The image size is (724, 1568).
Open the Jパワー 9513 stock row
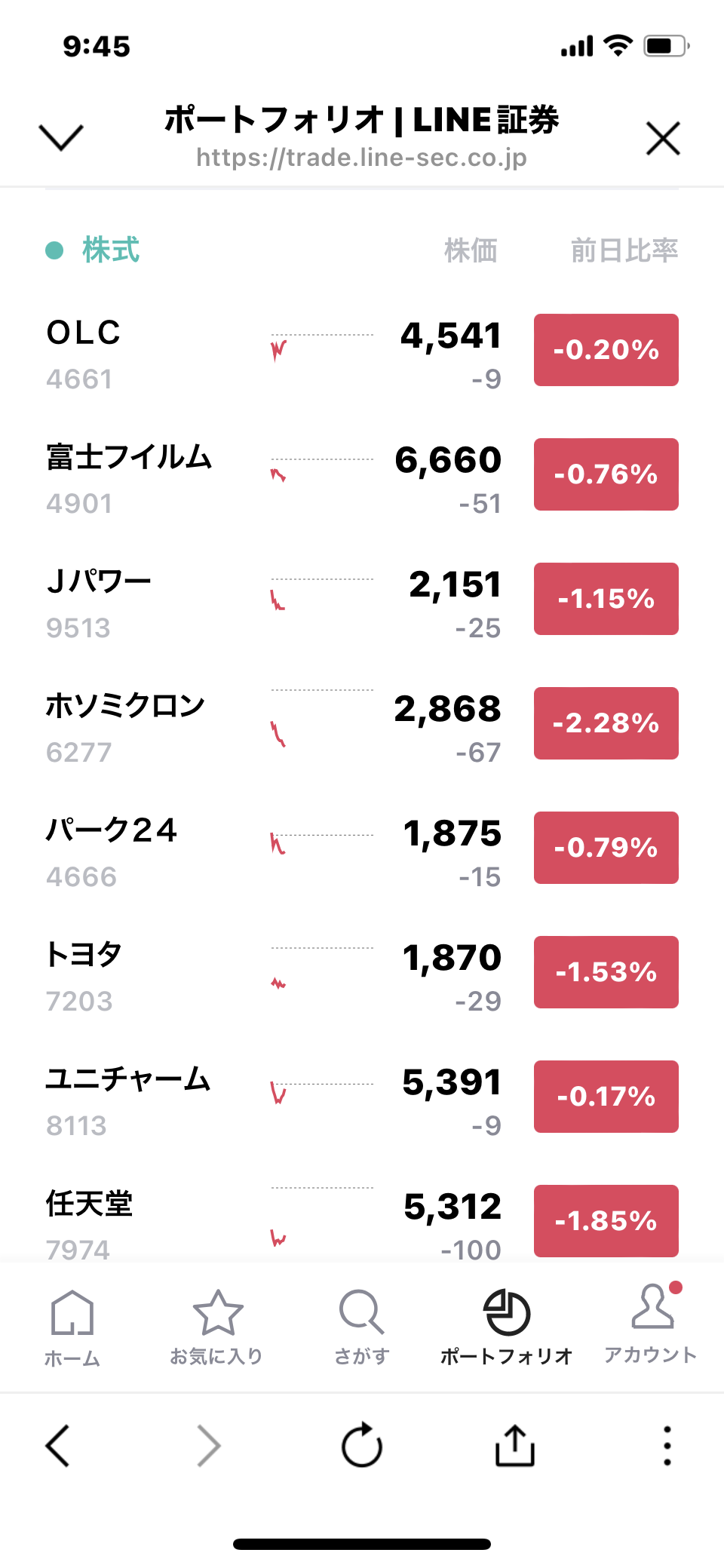[362, 600]
